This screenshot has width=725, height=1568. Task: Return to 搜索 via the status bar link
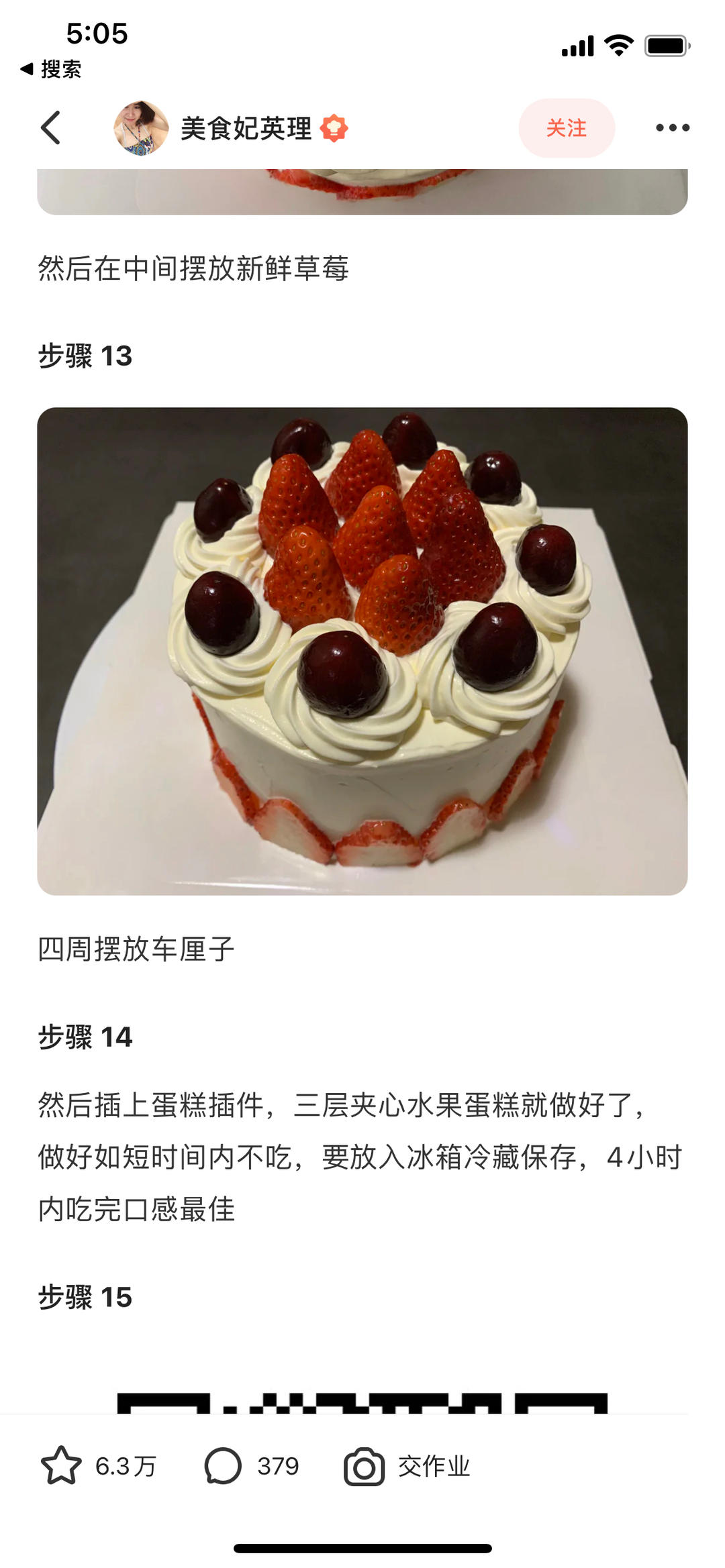(x=52, y=68)
